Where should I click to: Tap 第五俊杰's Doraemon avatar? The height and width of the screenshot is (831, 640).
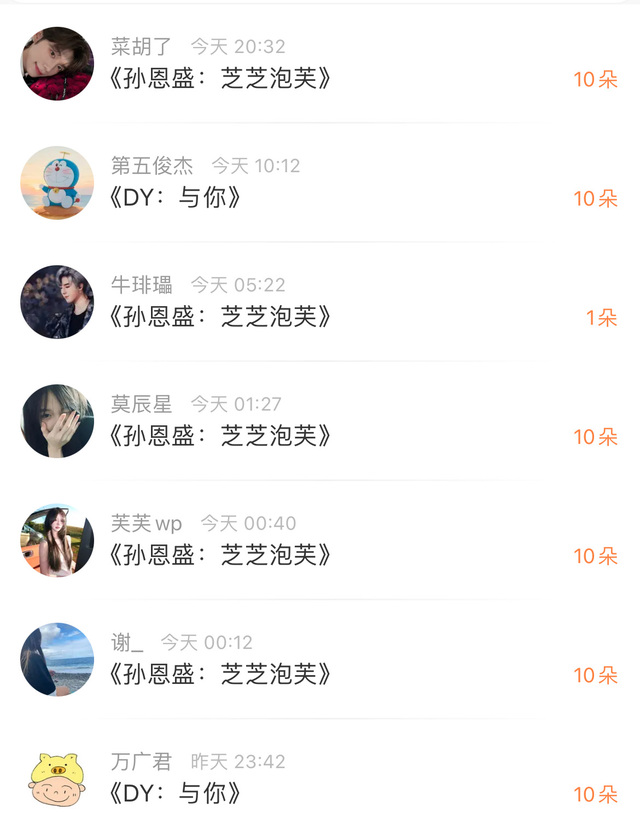click(x=57, y=183)
